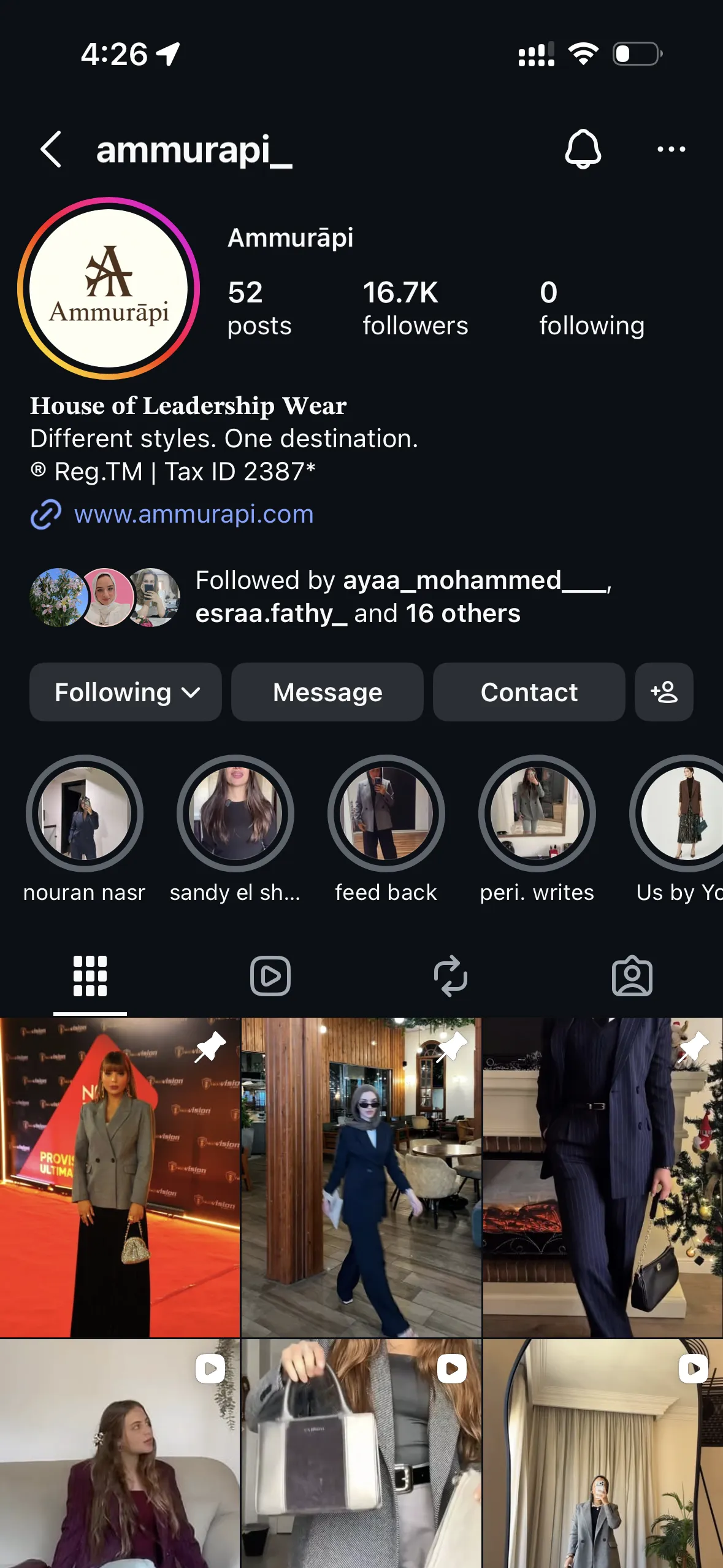
Task: View the feed back highlight
Action: tap(386, 813)
